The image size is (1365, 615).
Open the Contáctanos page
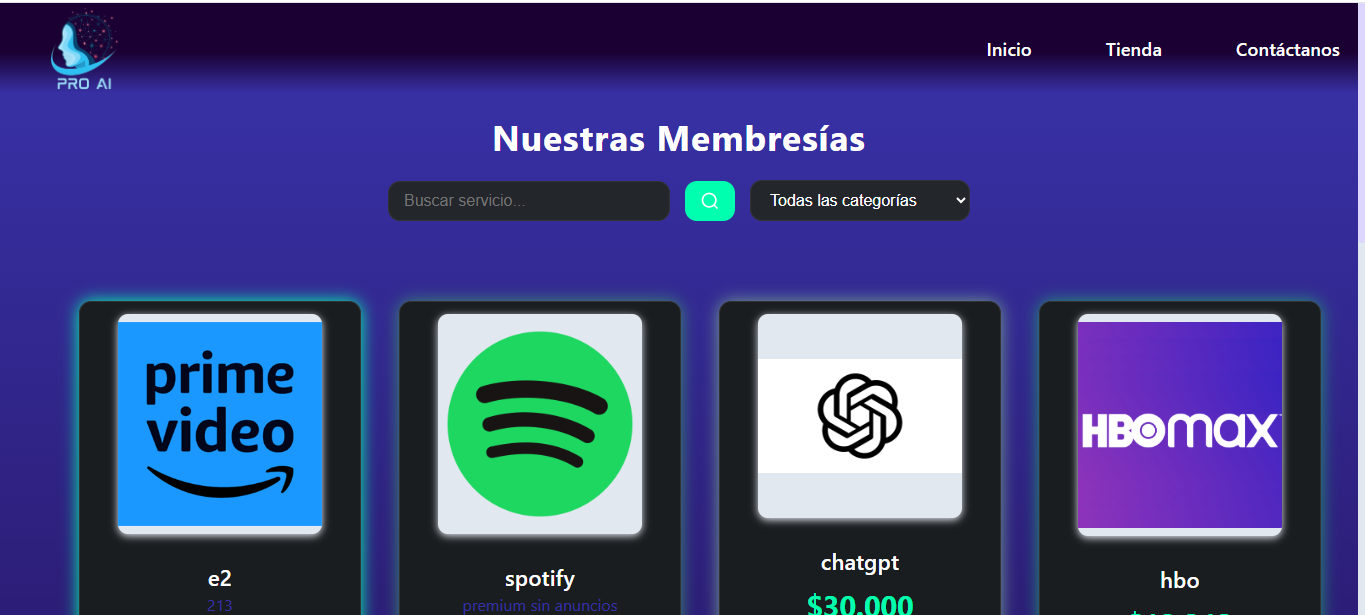pyautogui.click(x=1287, y=50)
